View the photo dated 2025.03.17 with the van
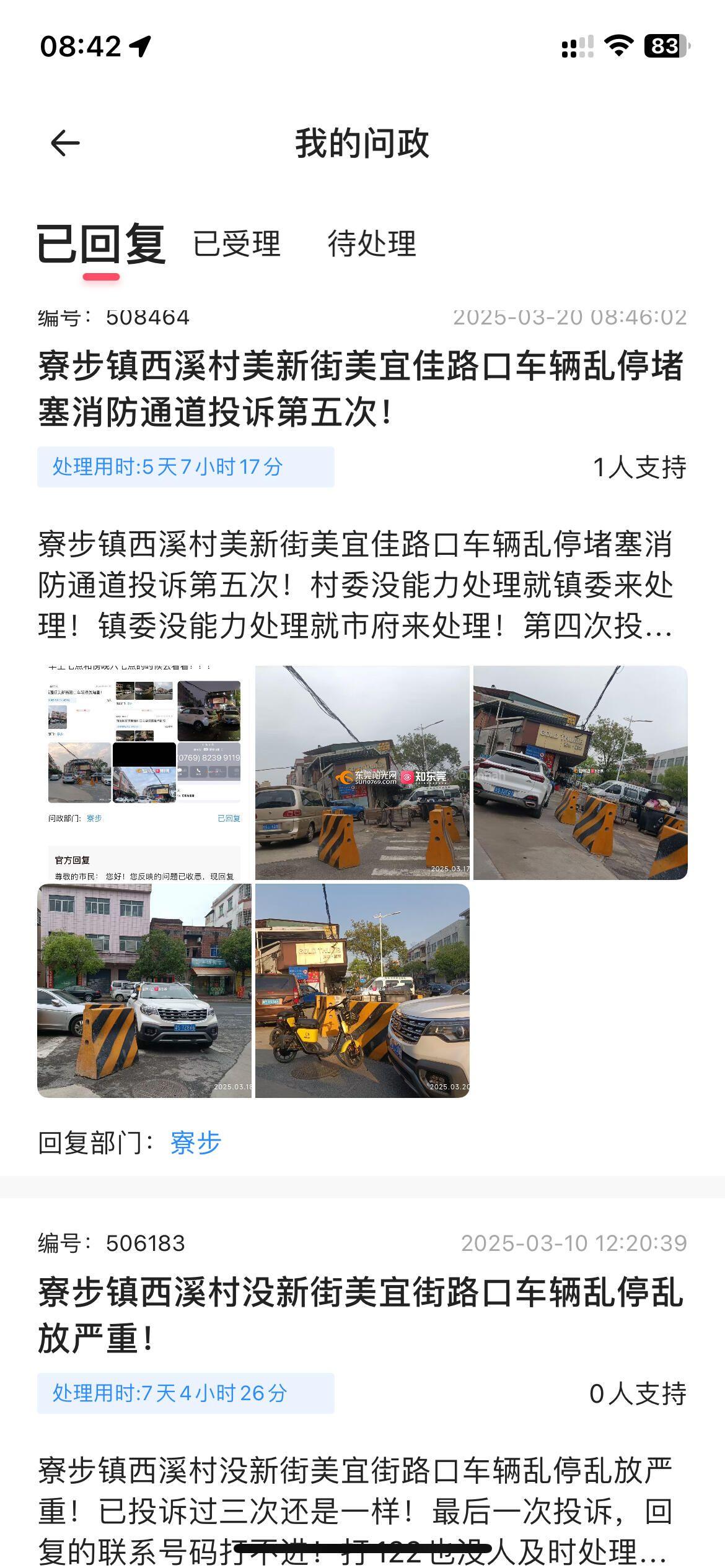 click(x=362, y=772)
